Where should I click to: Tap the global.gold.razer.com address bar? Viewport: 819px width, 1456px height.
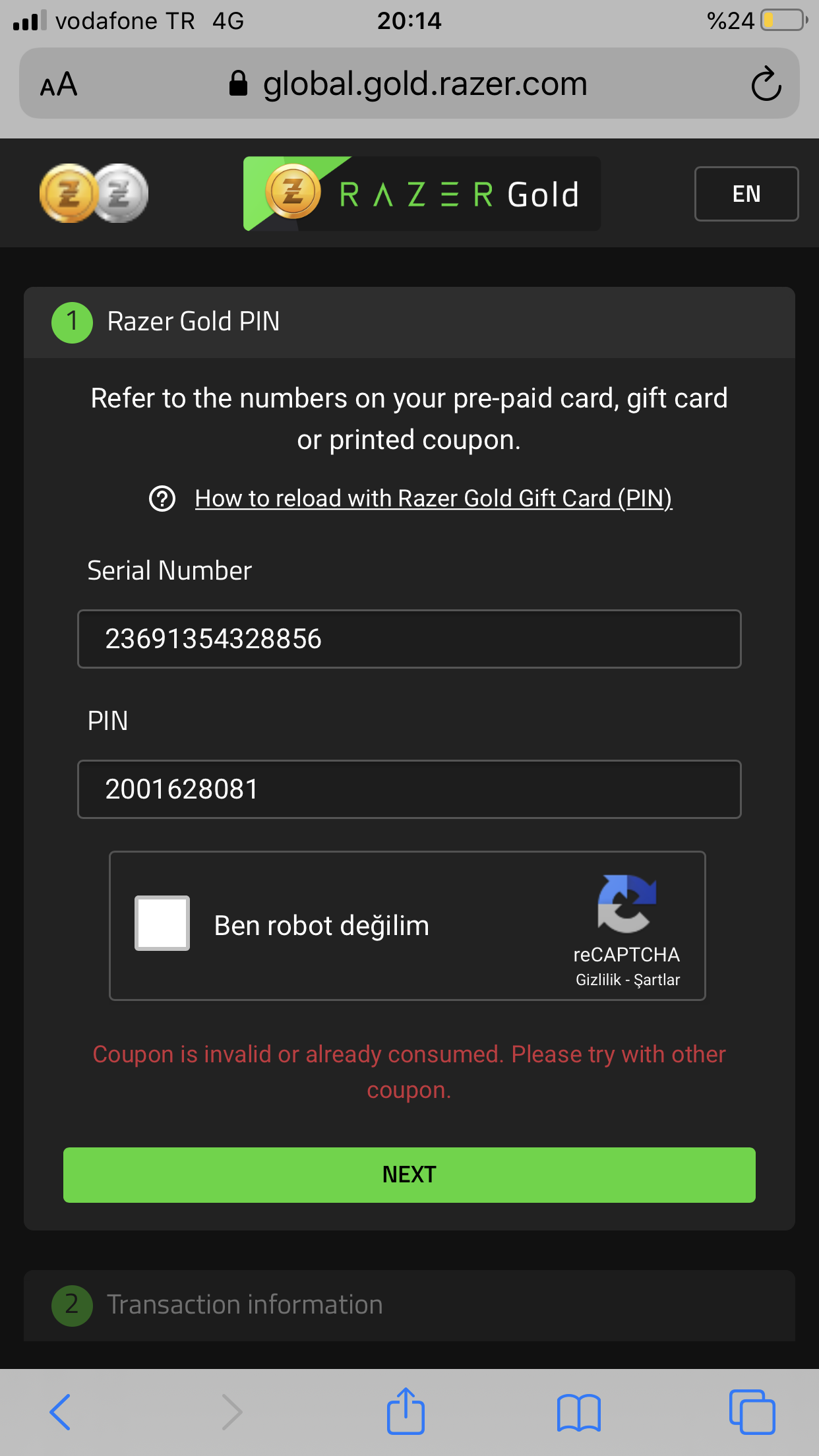(409, 84)
